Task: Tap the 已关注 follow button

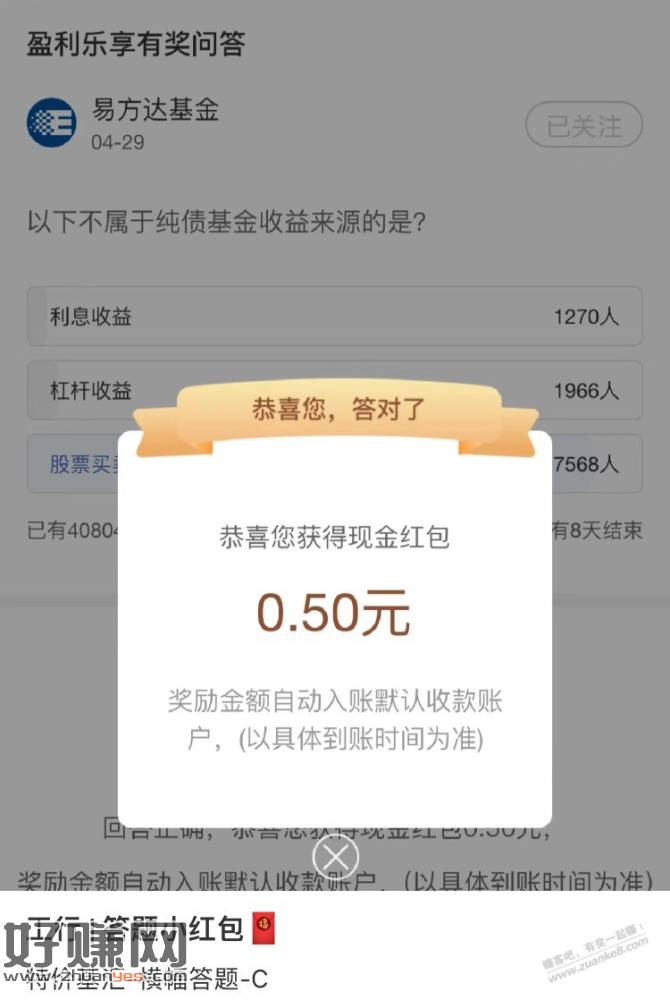Action: click(584, 126)
